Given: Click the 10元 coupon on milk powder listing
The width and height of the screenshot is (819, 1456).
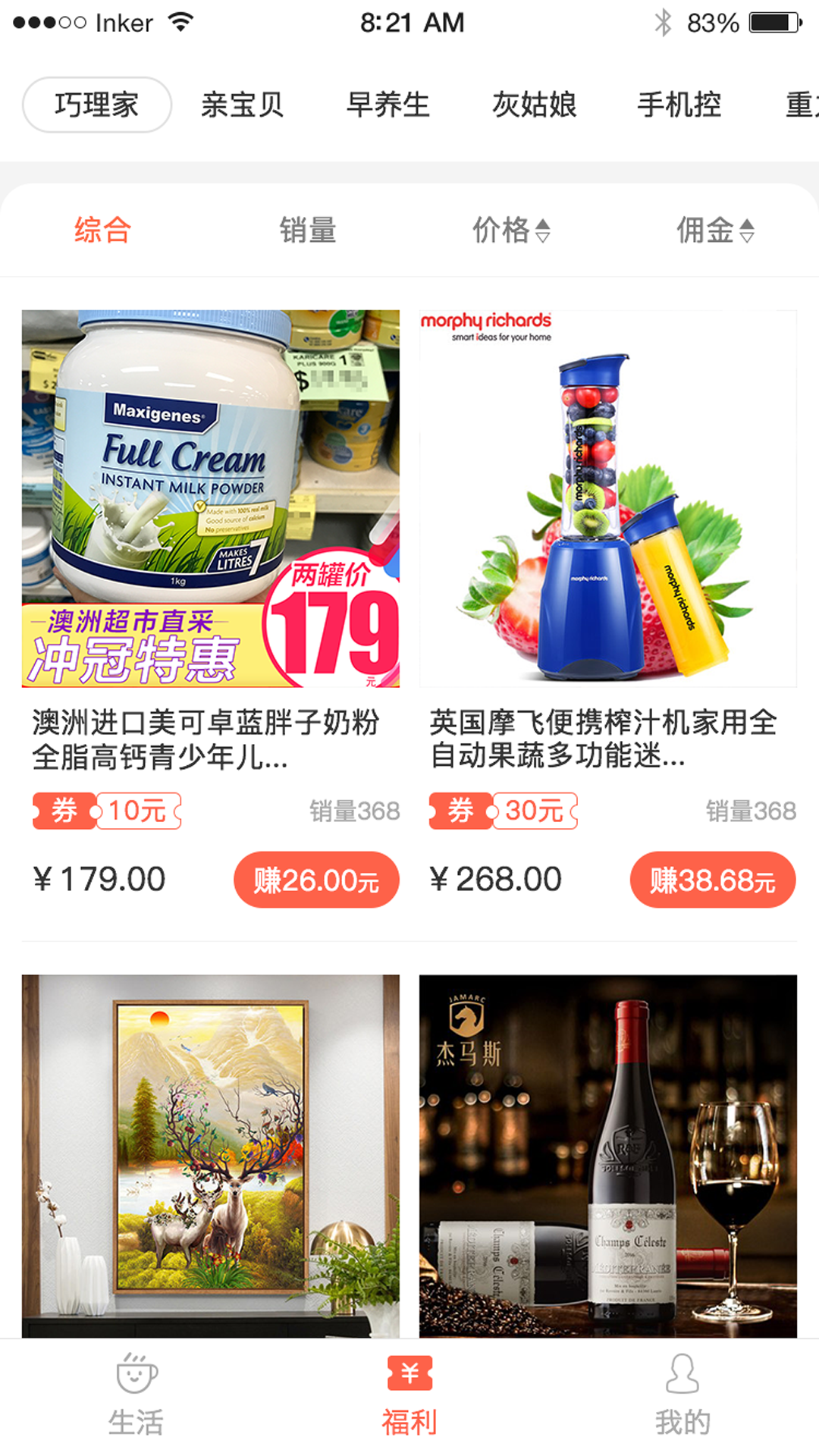Looking at the screenshot, I should coord(136,810).
